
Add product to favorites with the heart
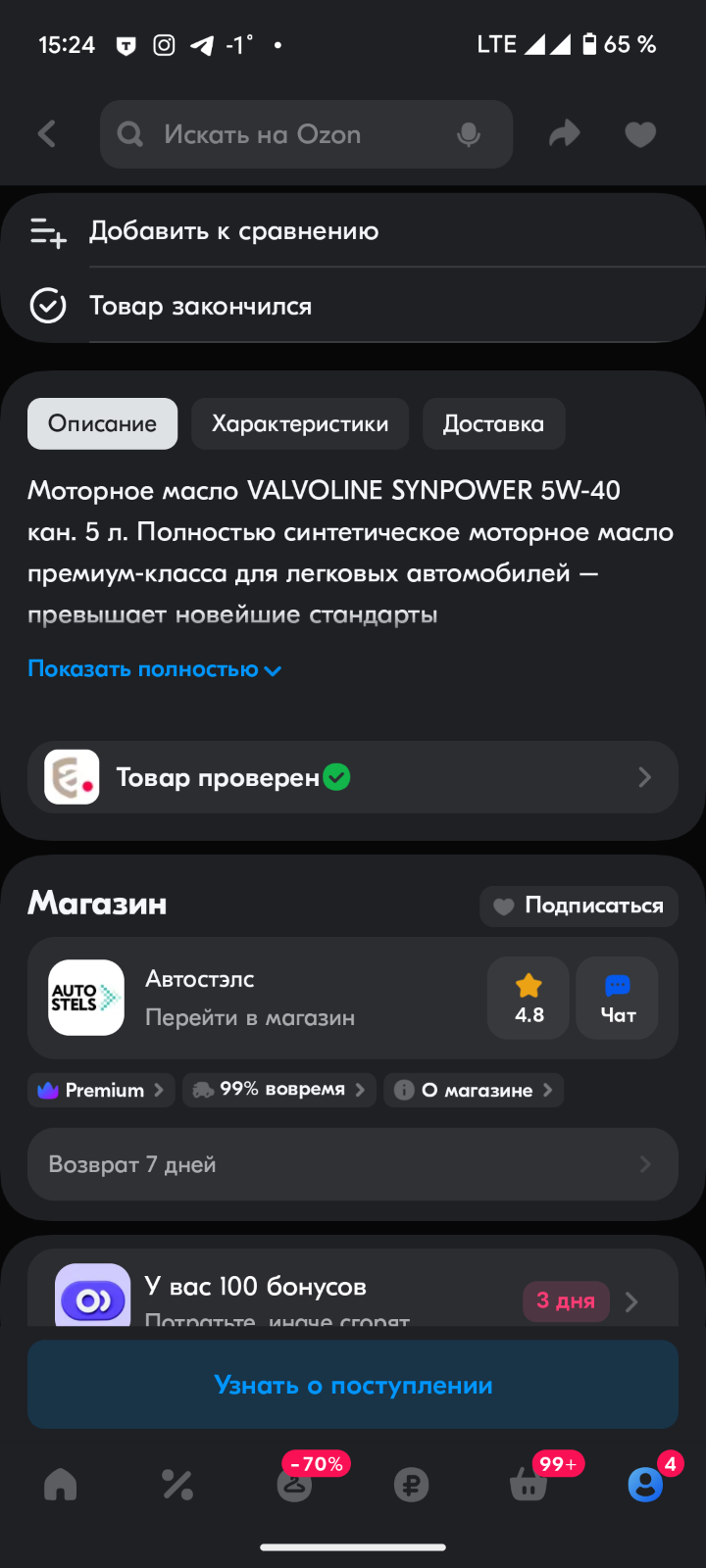coord(640,134)
